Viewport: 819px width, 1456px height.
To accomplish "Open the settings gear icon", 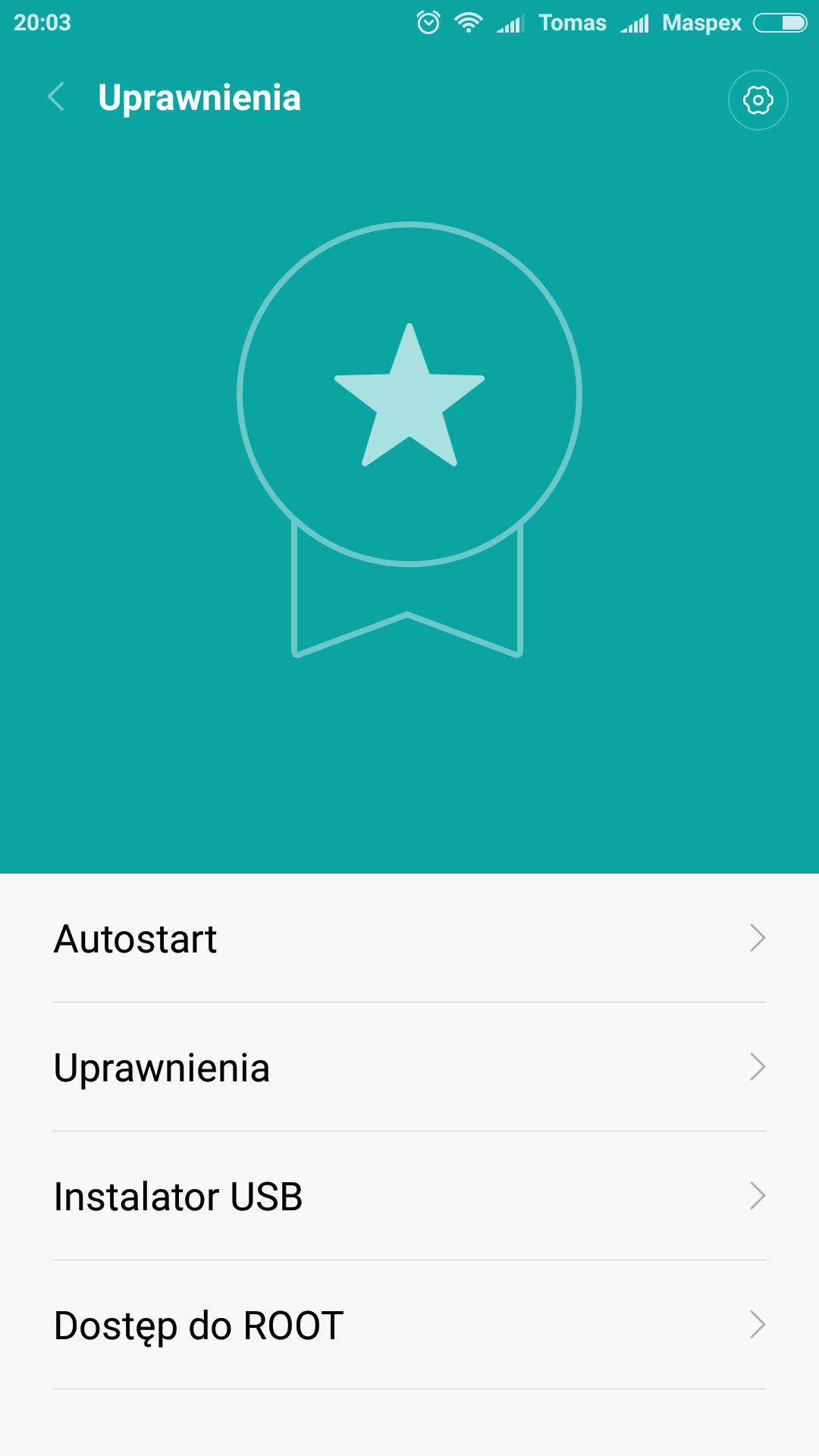I will click(758, 100).
